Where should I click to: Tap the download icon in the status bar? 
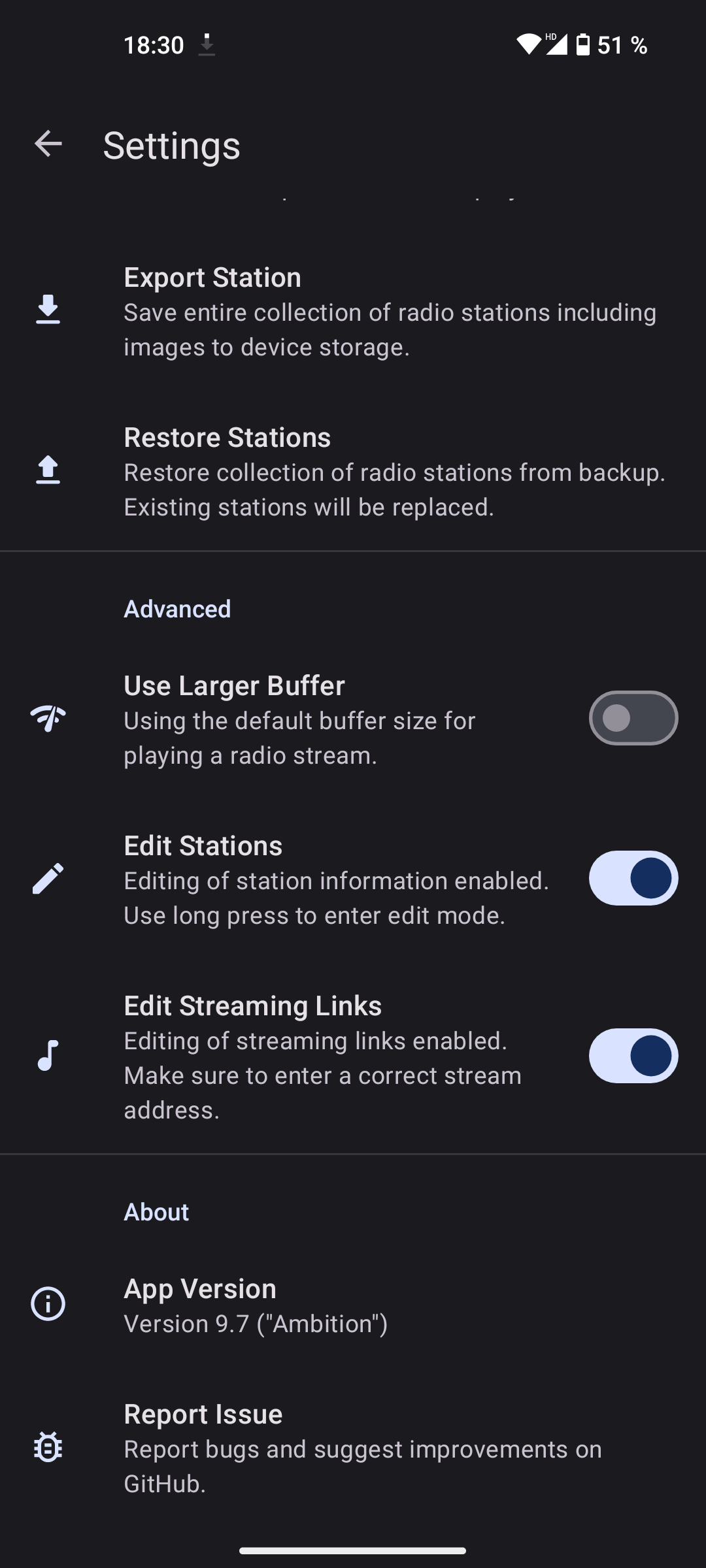pos(207,45)
